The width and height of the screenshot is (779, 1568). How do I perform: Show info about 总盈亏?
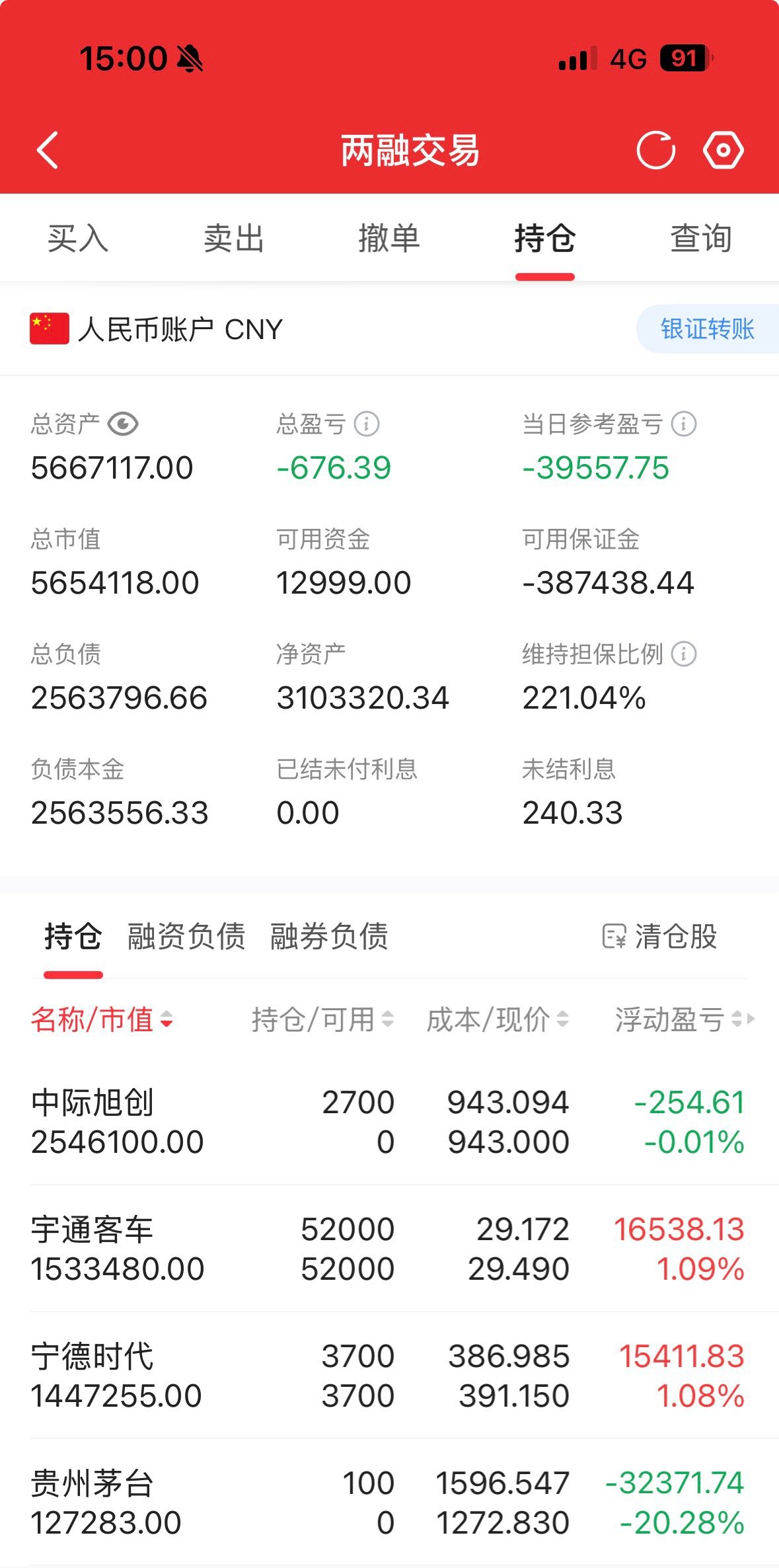367,424
